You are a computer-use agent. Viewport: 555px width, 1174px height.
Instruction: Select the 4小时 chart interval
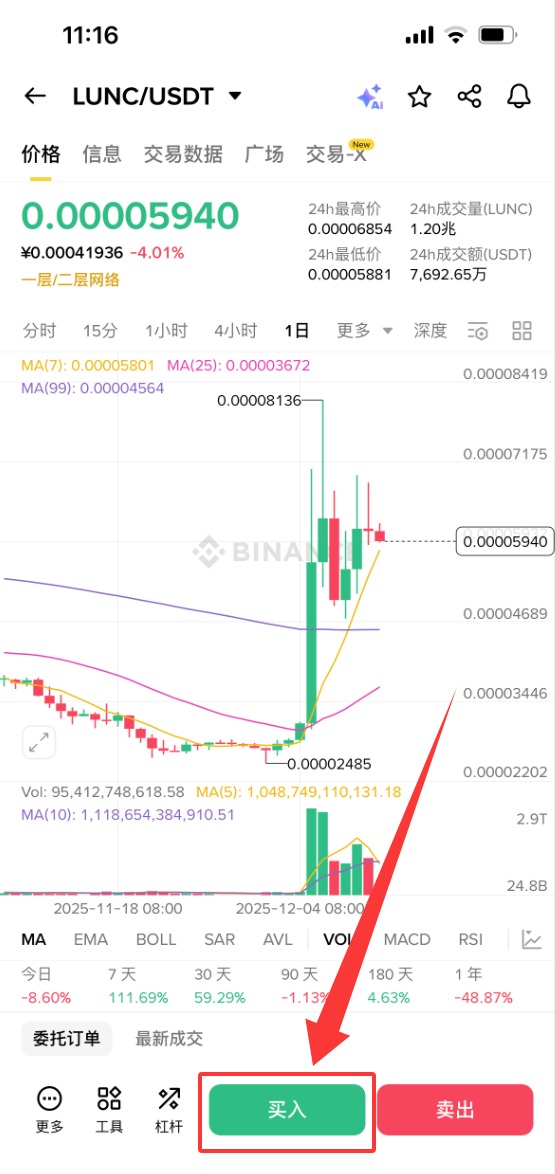point(235,330)
